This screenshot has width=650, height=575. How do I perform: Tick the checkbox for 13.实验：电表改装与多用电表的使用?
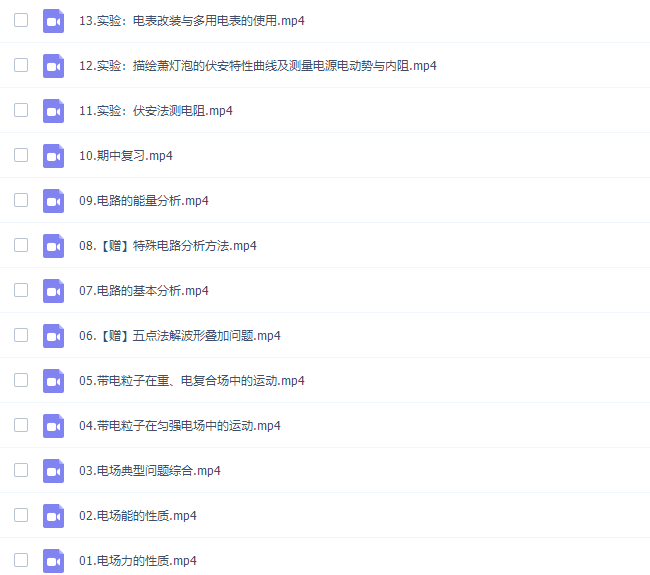click(x=21, y=20)
